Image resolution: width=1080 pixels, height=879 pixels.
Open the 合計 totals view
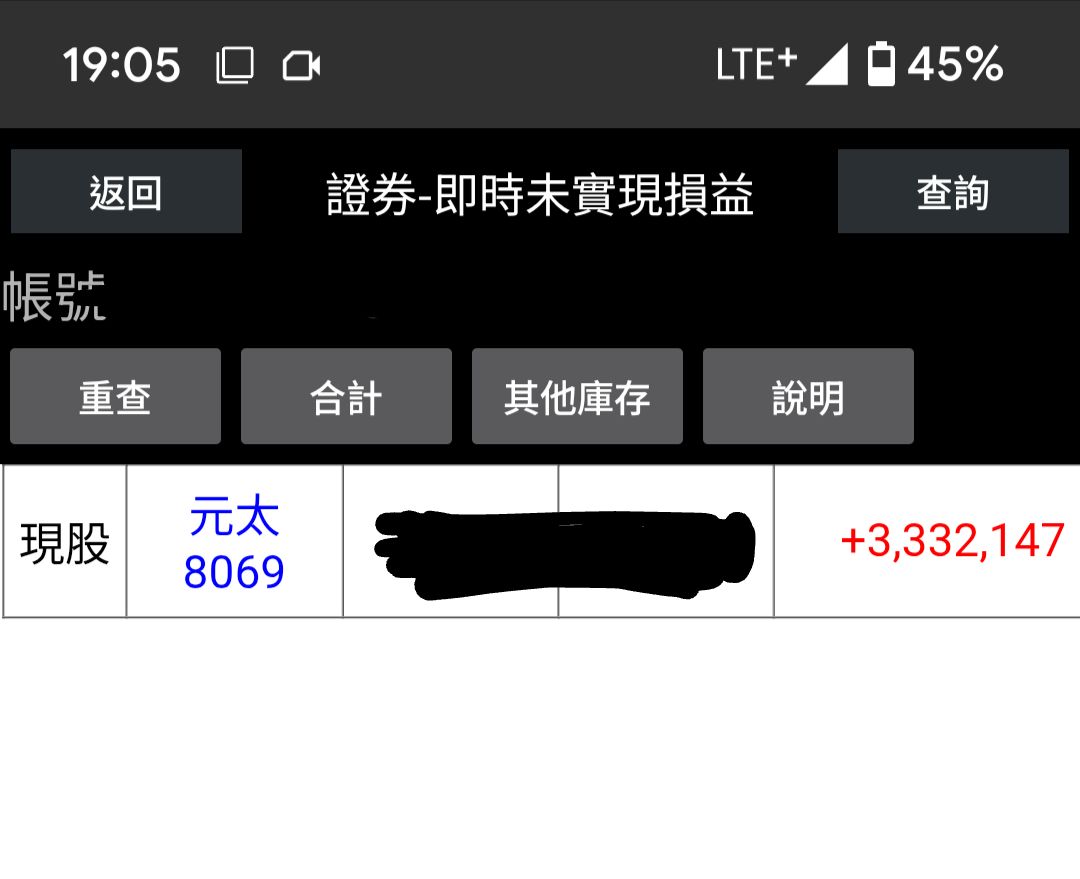[346, 396]
